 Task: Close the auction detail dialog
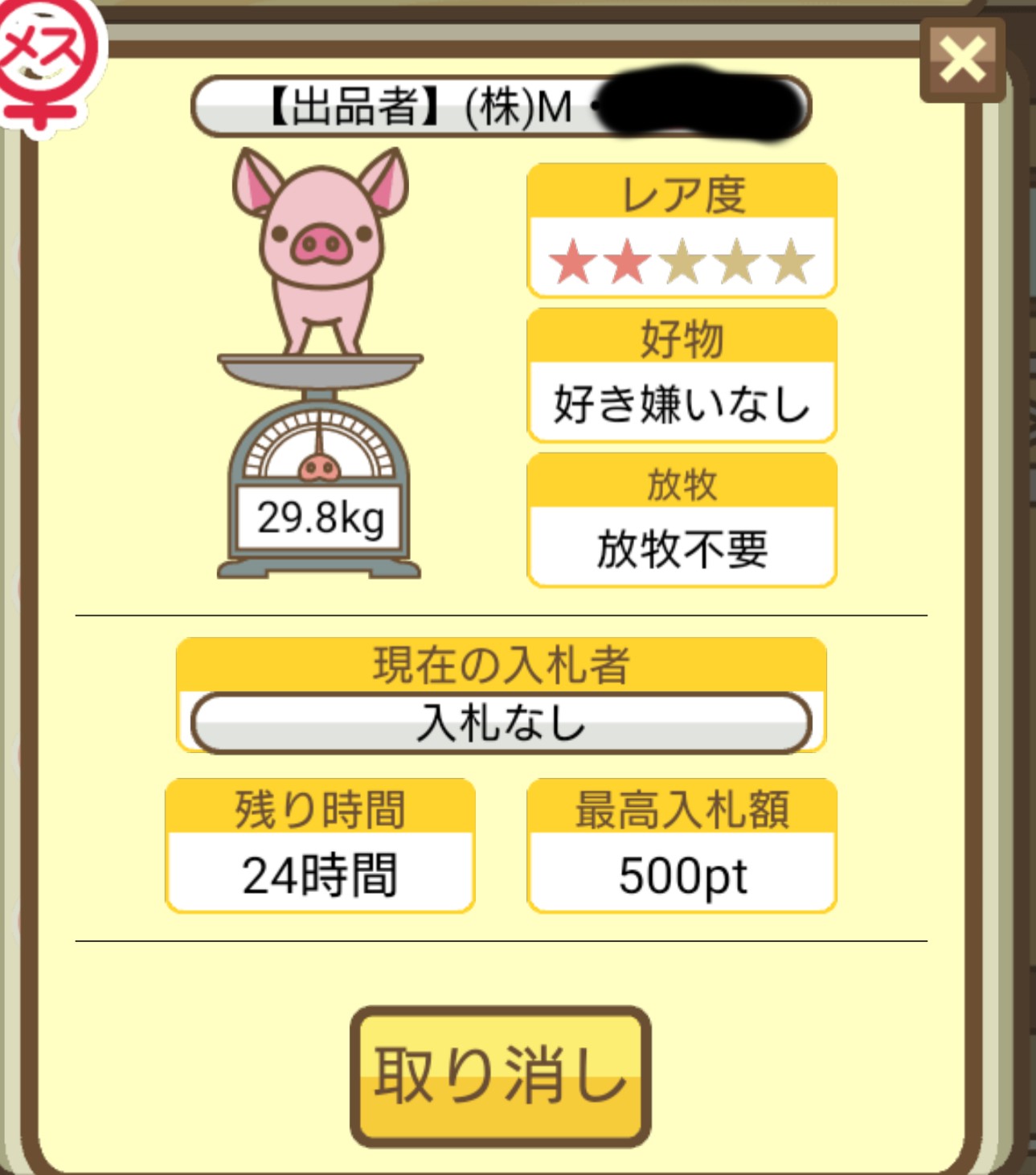962,60
